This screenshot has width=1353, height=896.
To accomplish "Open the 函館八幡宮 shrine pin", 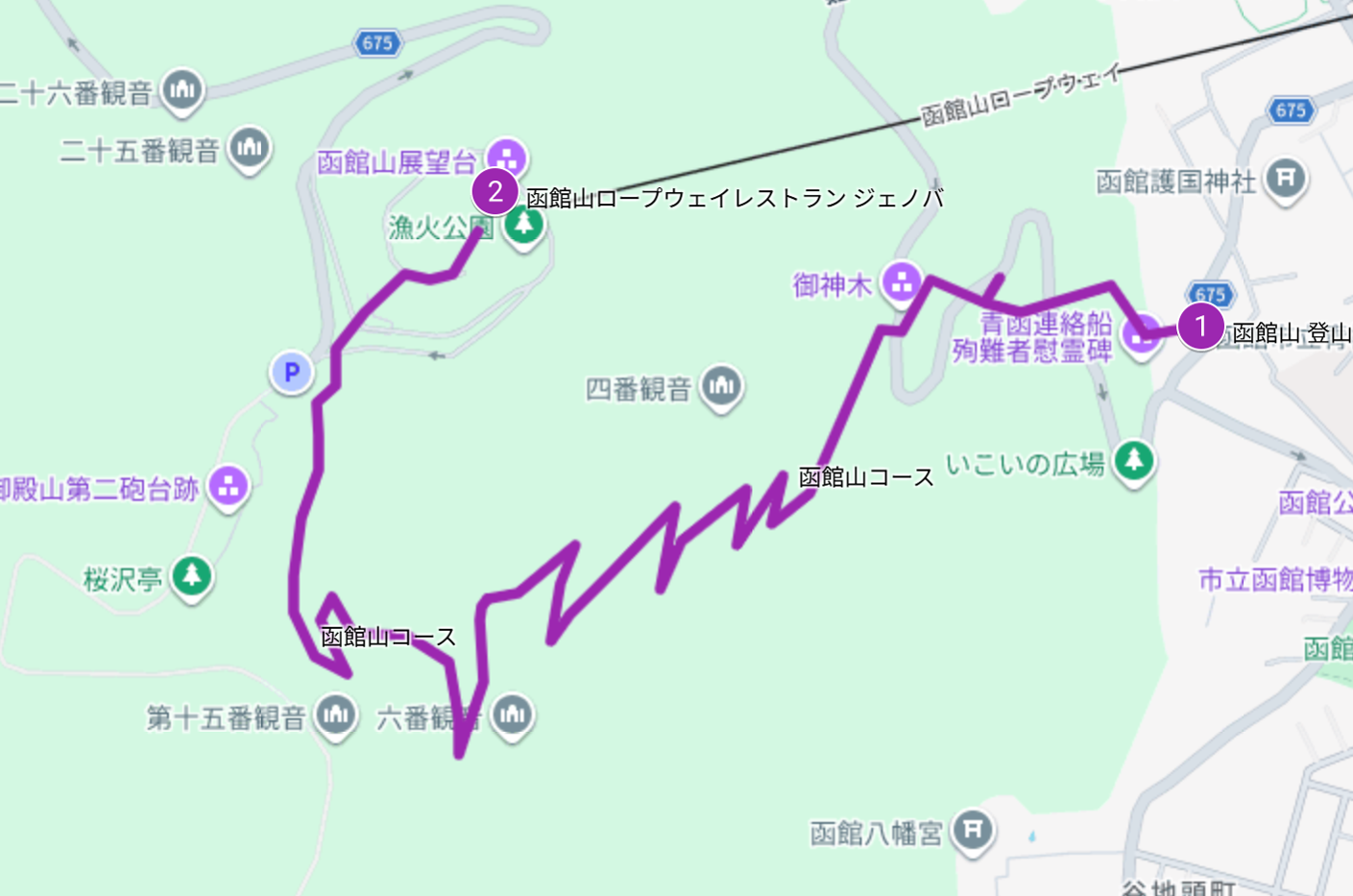I will 973,831.
